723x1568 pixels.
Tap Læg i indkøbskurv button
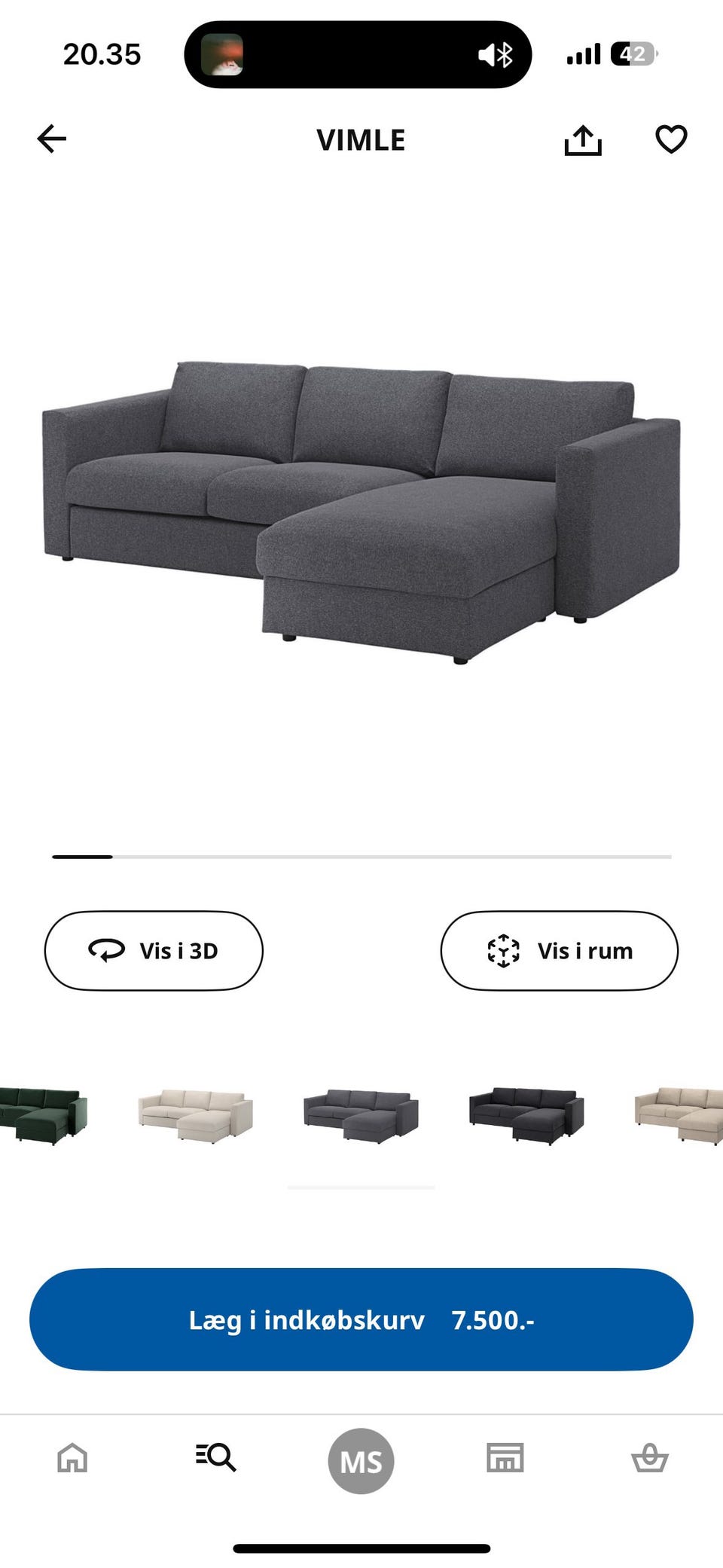coord(361,1319)
